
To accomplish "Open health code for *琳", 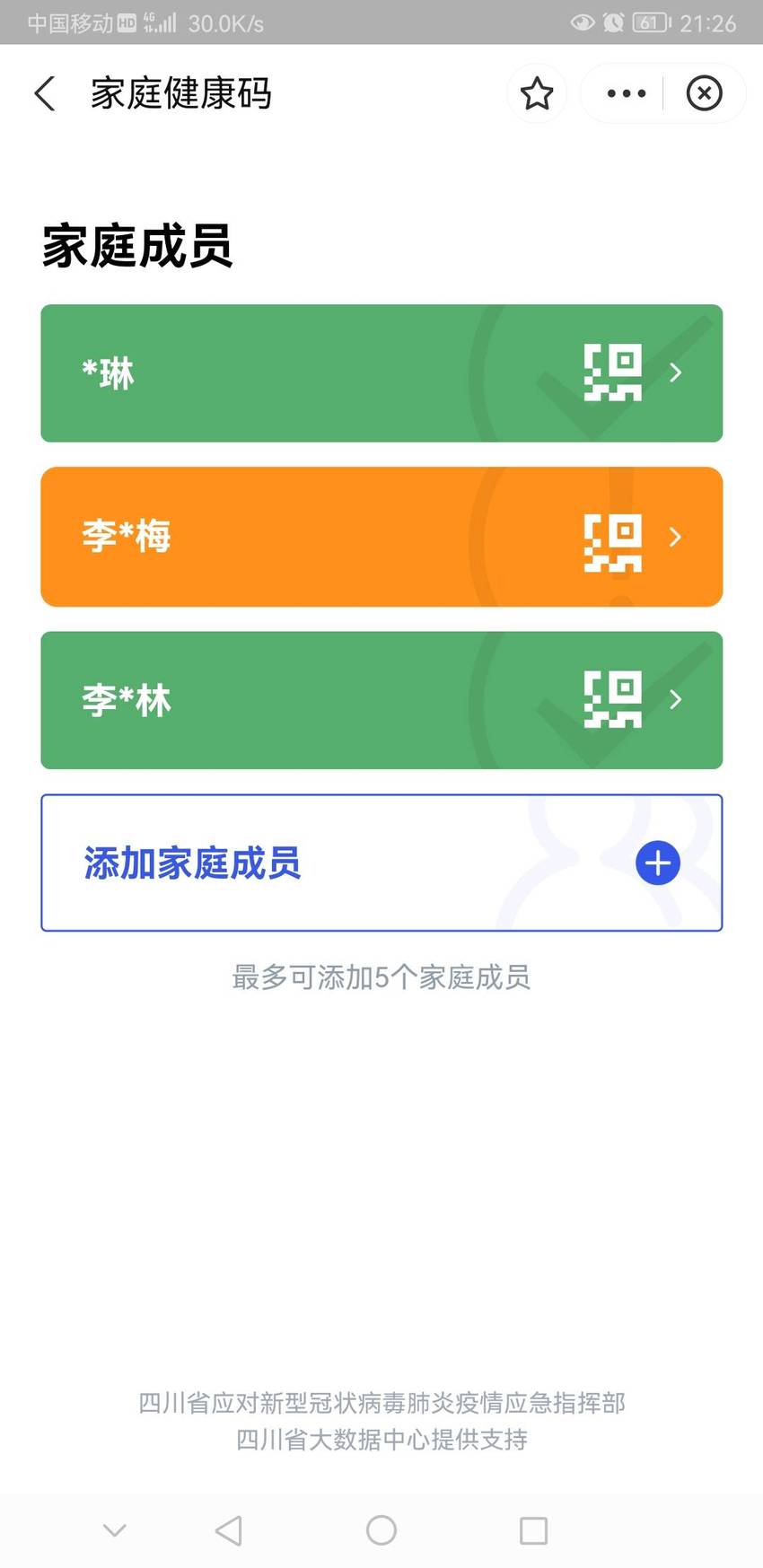I will coord(381,373).
